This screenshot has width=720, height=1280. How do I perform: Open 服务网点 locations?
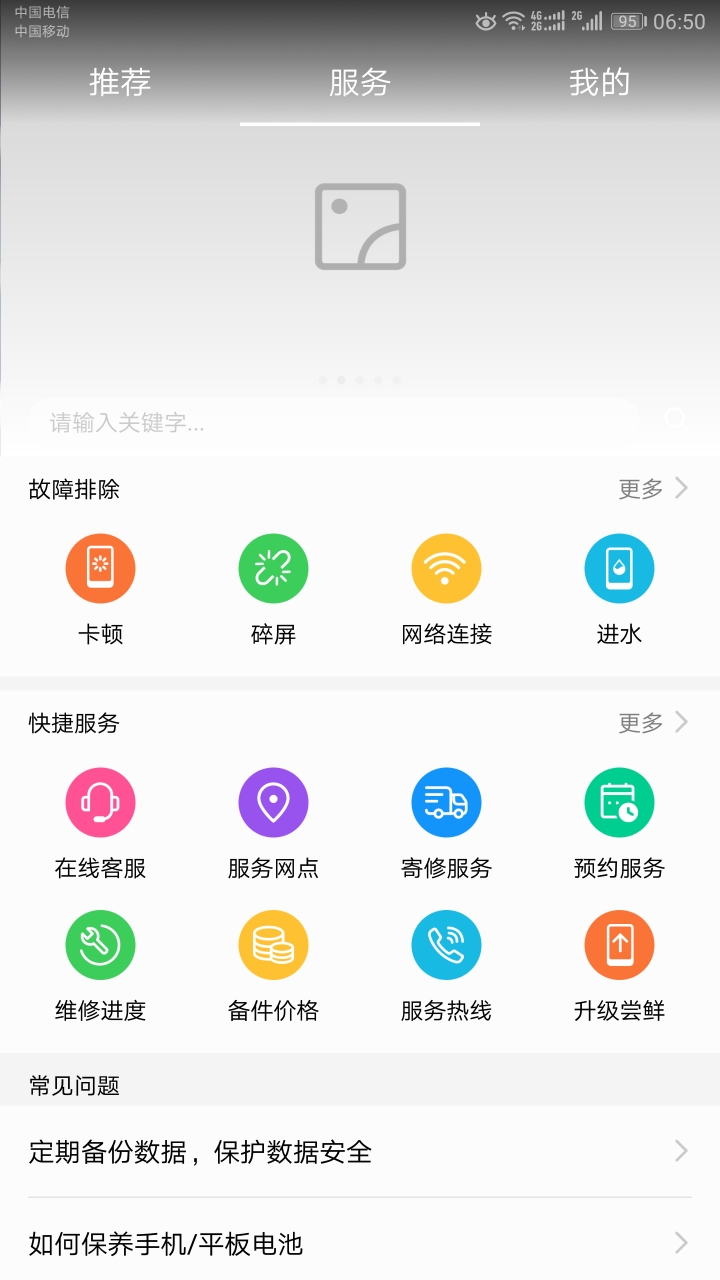(273, 824)
